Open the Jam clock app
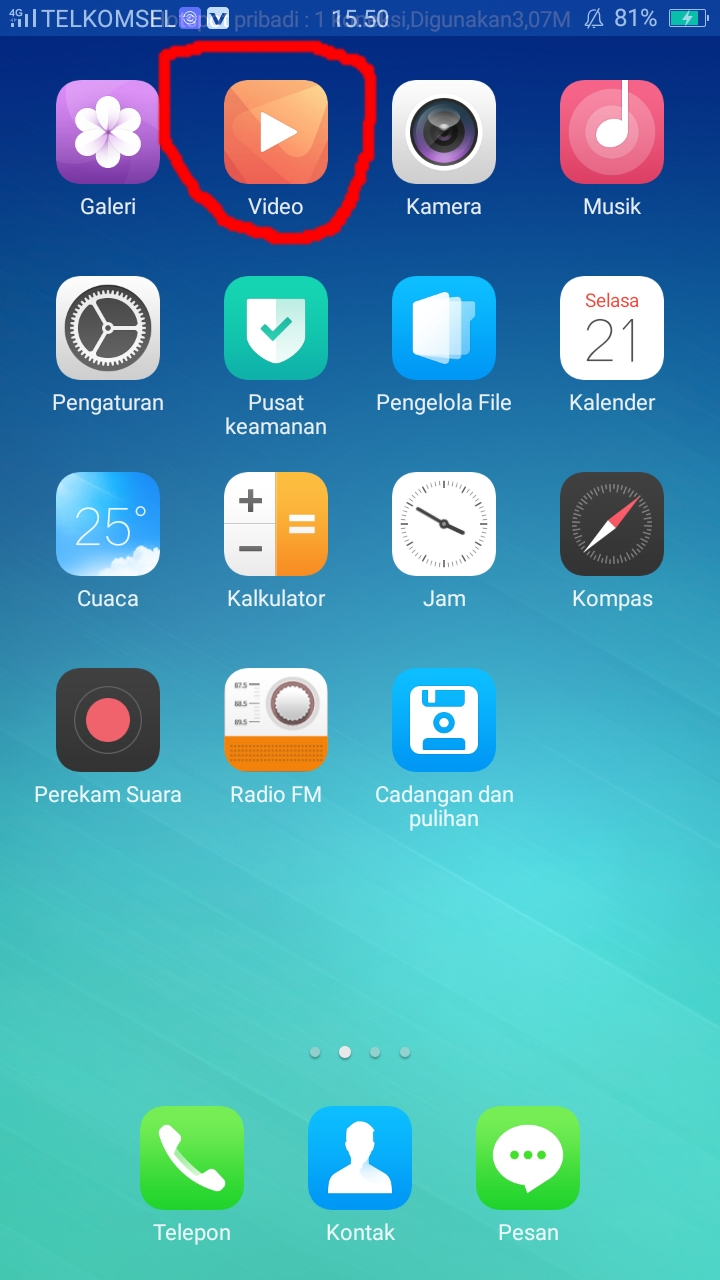Viewport: 720px width, 1280px height. tap(444, 524)
